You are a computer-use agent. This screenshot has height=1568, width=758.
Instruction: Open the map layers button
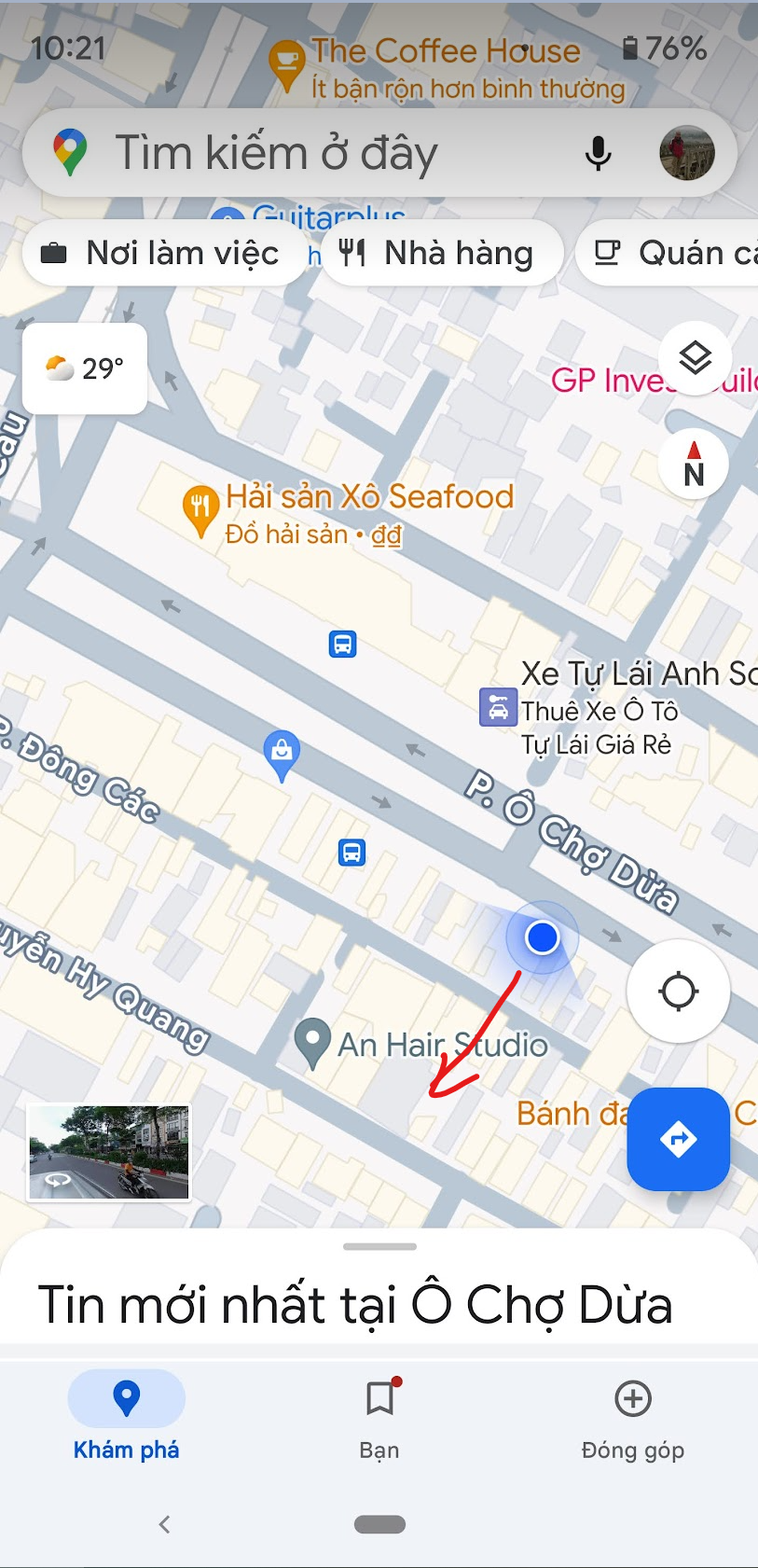(695, 358)
